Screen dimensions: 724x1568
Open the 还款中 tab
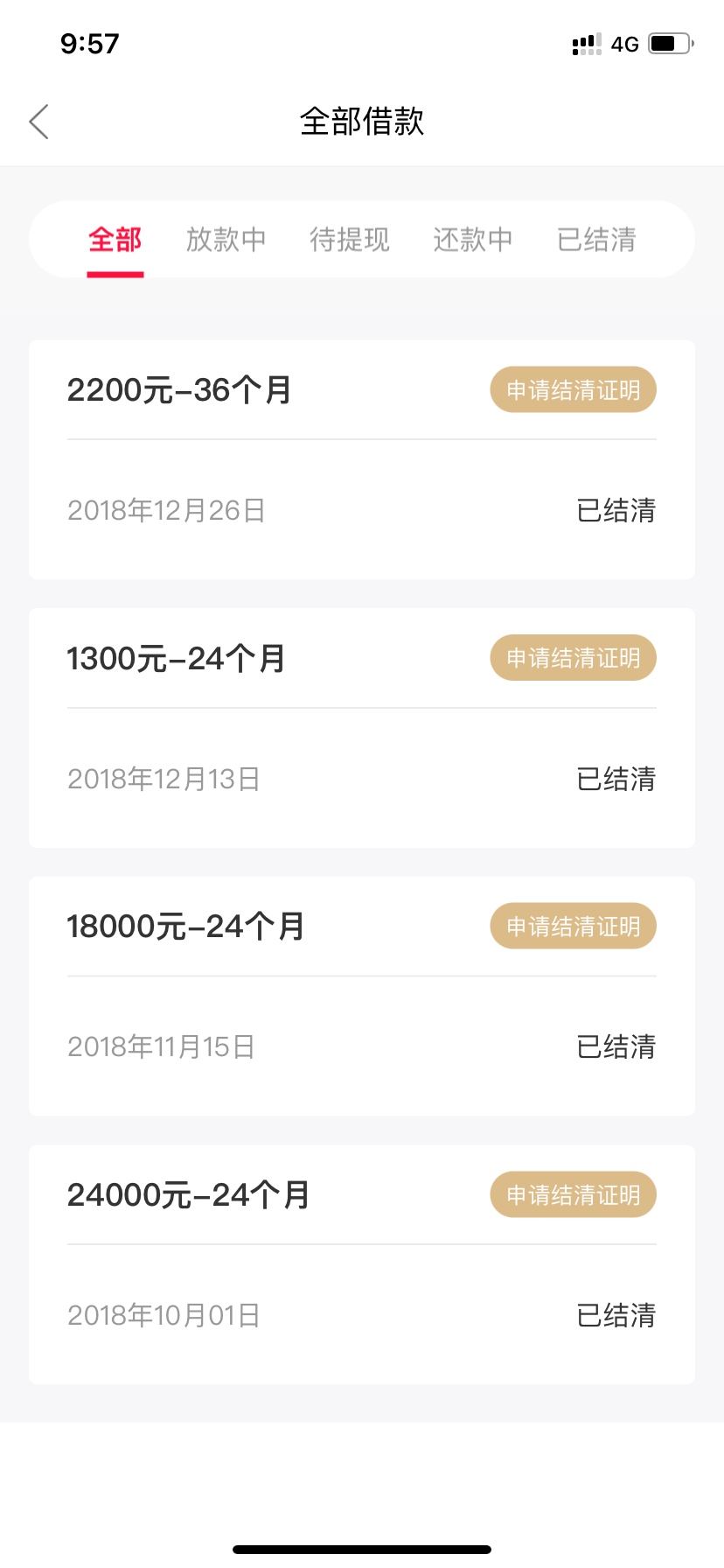point(473,240)
